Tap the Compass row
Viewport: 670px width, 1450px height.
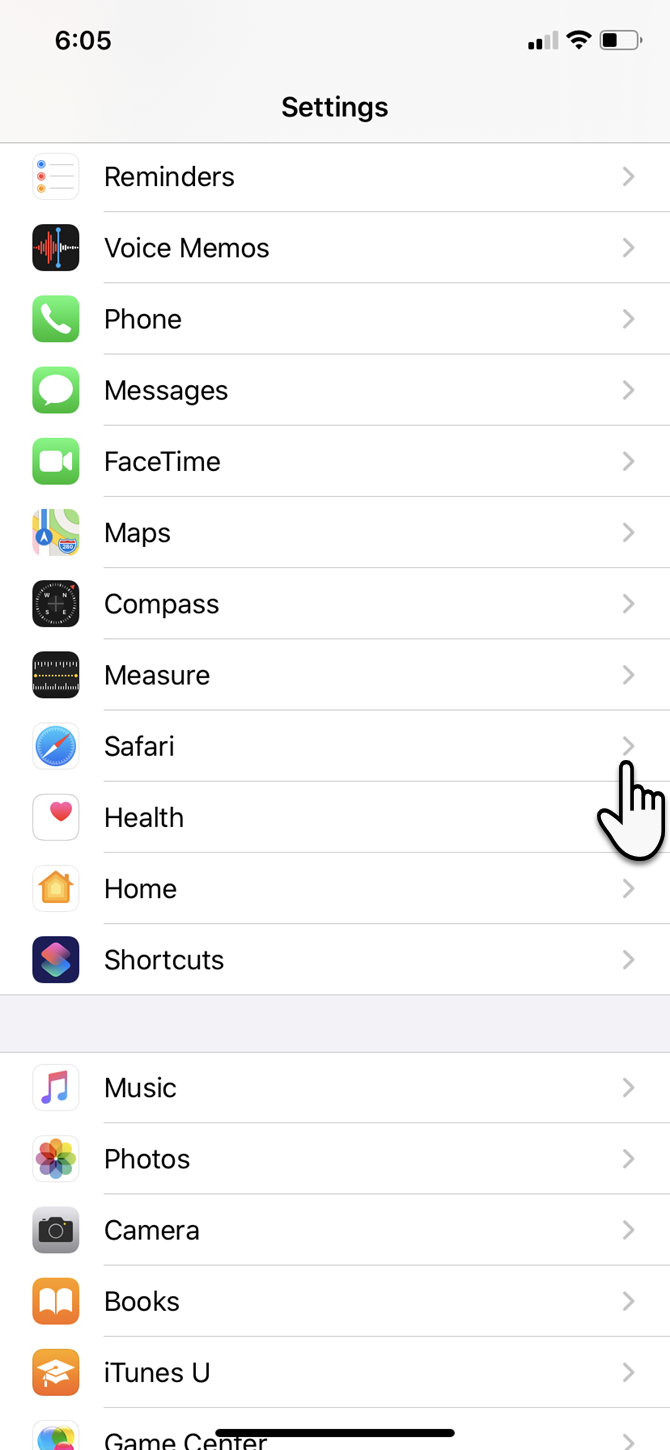[335, 604]
